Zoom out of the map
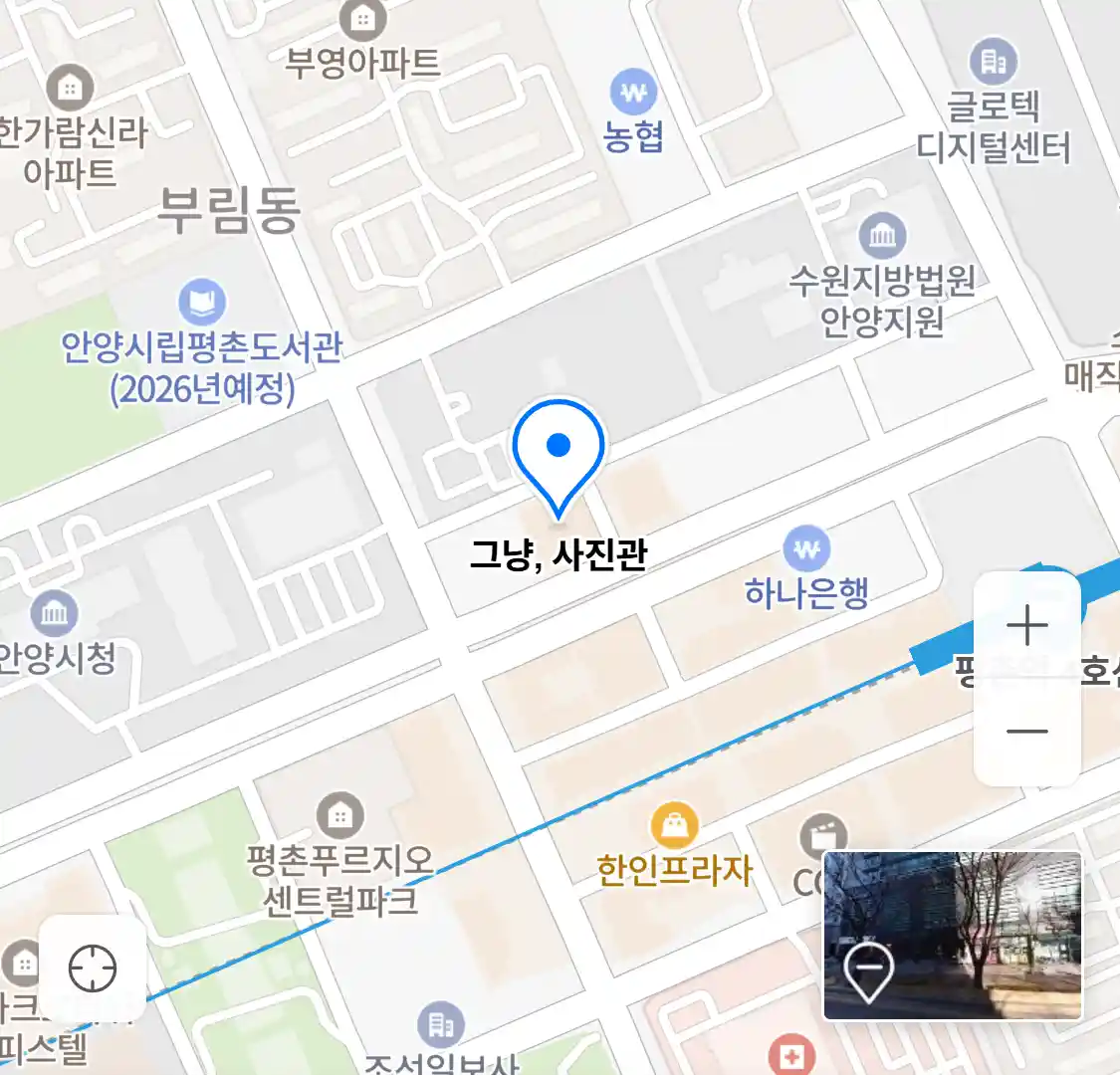 point(1026,732)
